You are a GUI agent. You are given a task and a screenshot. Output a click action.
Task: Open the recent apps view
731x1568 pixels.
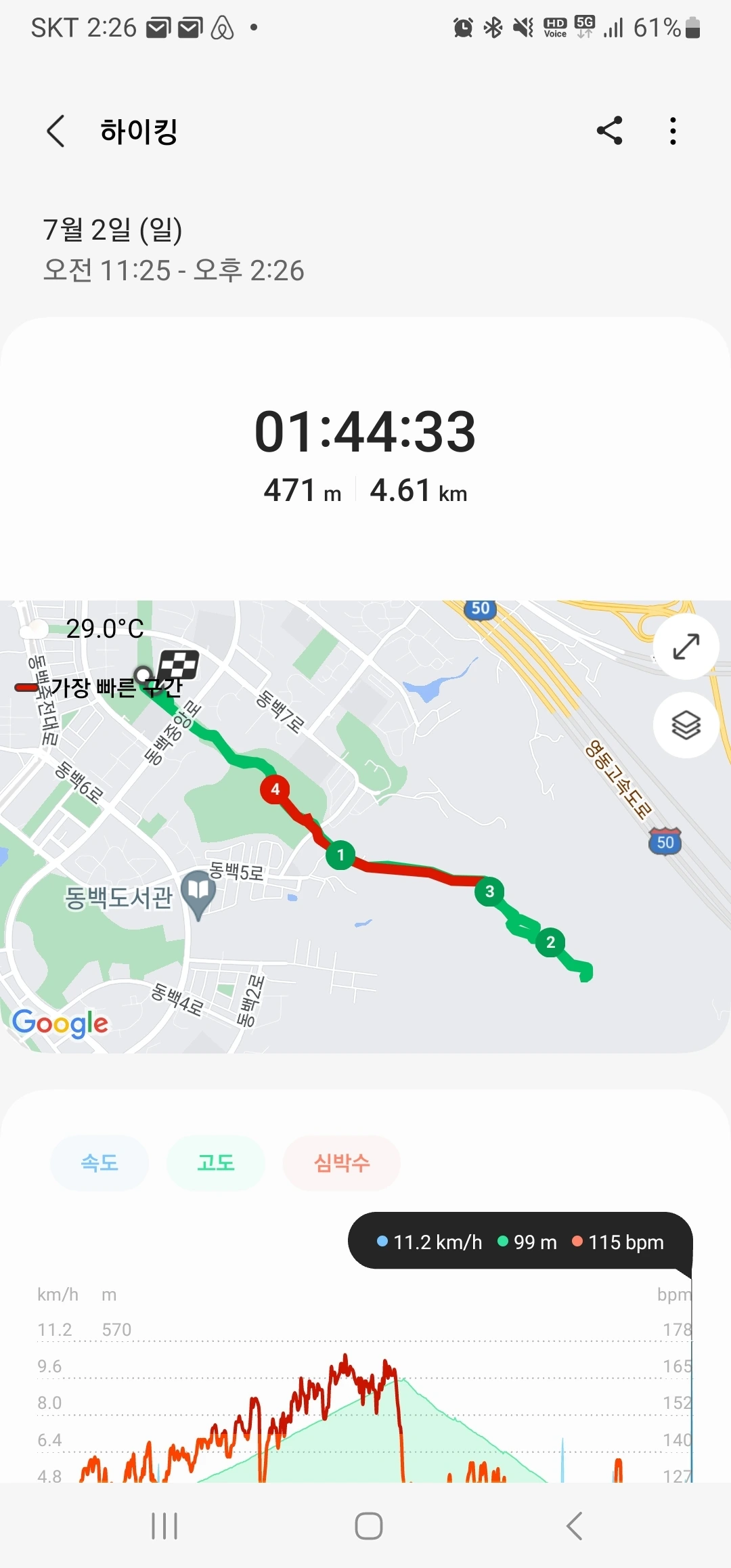pos(164,1526)
